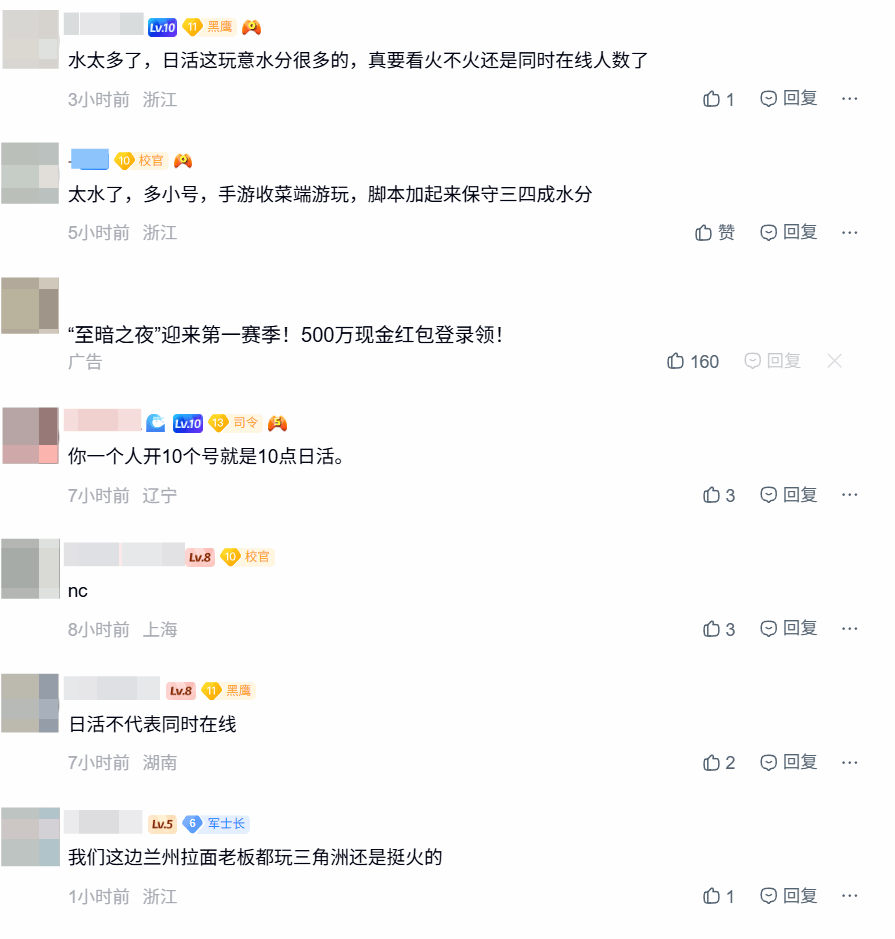Open more options for the nc comment
Image resolution: width=895 pixels, height=939 pixels.
tap(849, 628)
